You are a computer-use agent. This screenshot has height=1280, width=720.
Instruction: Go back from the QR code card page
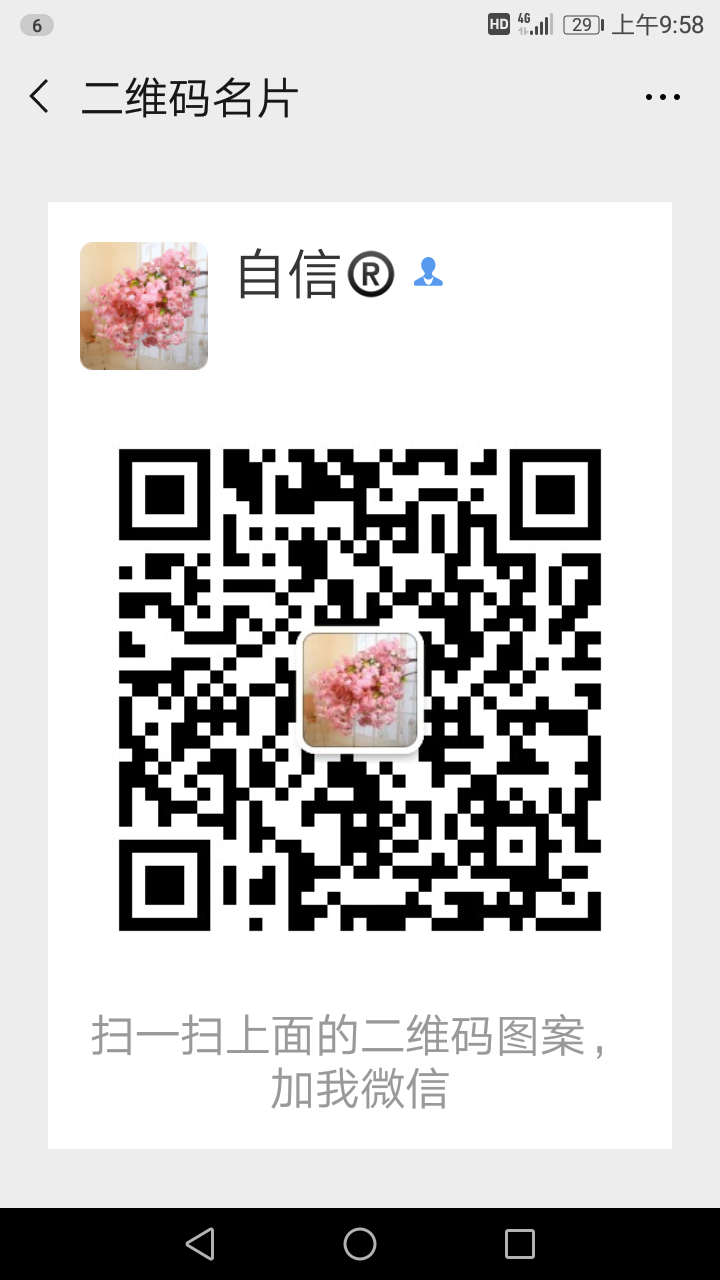click(x=39, y=97)
